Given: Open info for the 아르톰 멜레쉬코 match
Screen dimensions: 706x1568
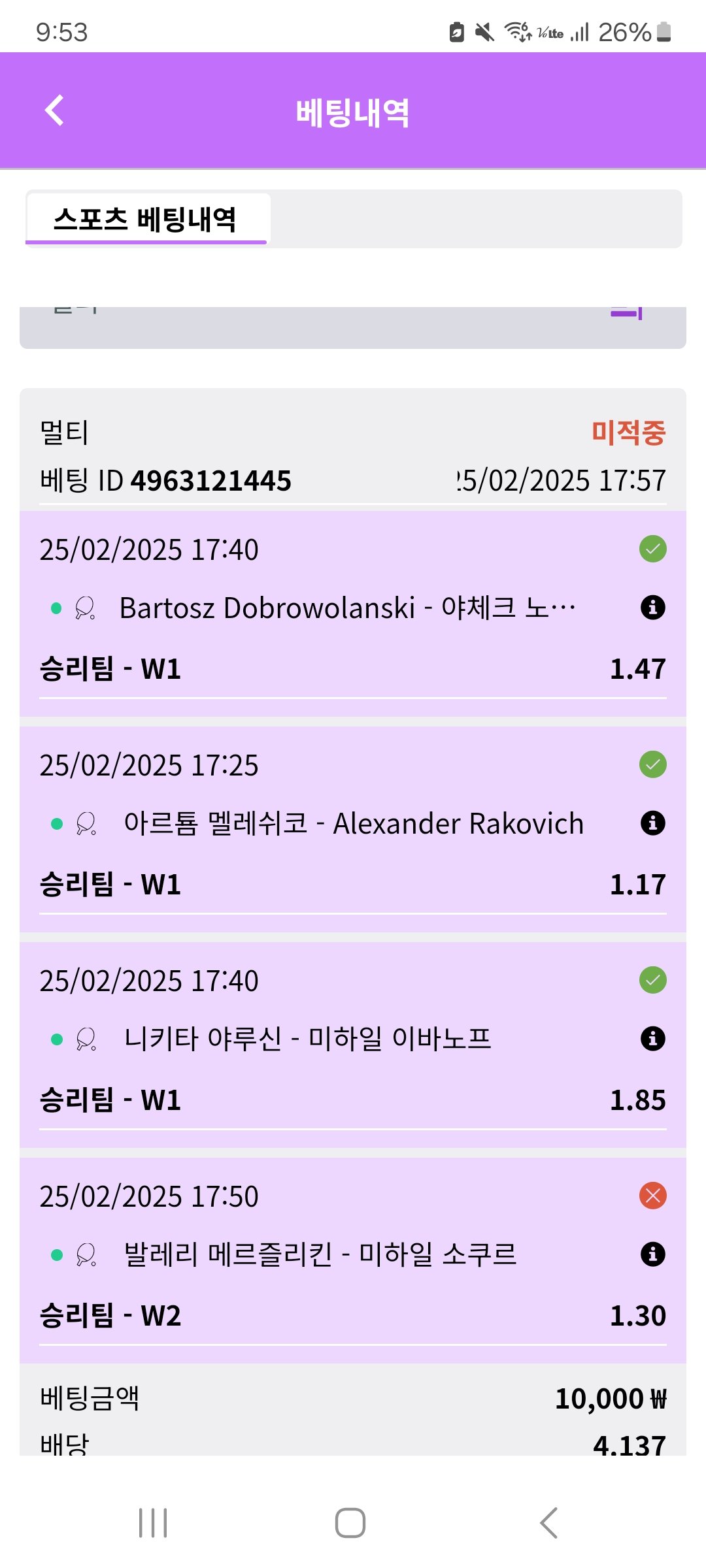Looking at the screenshot, I should (x=652, y=823).
